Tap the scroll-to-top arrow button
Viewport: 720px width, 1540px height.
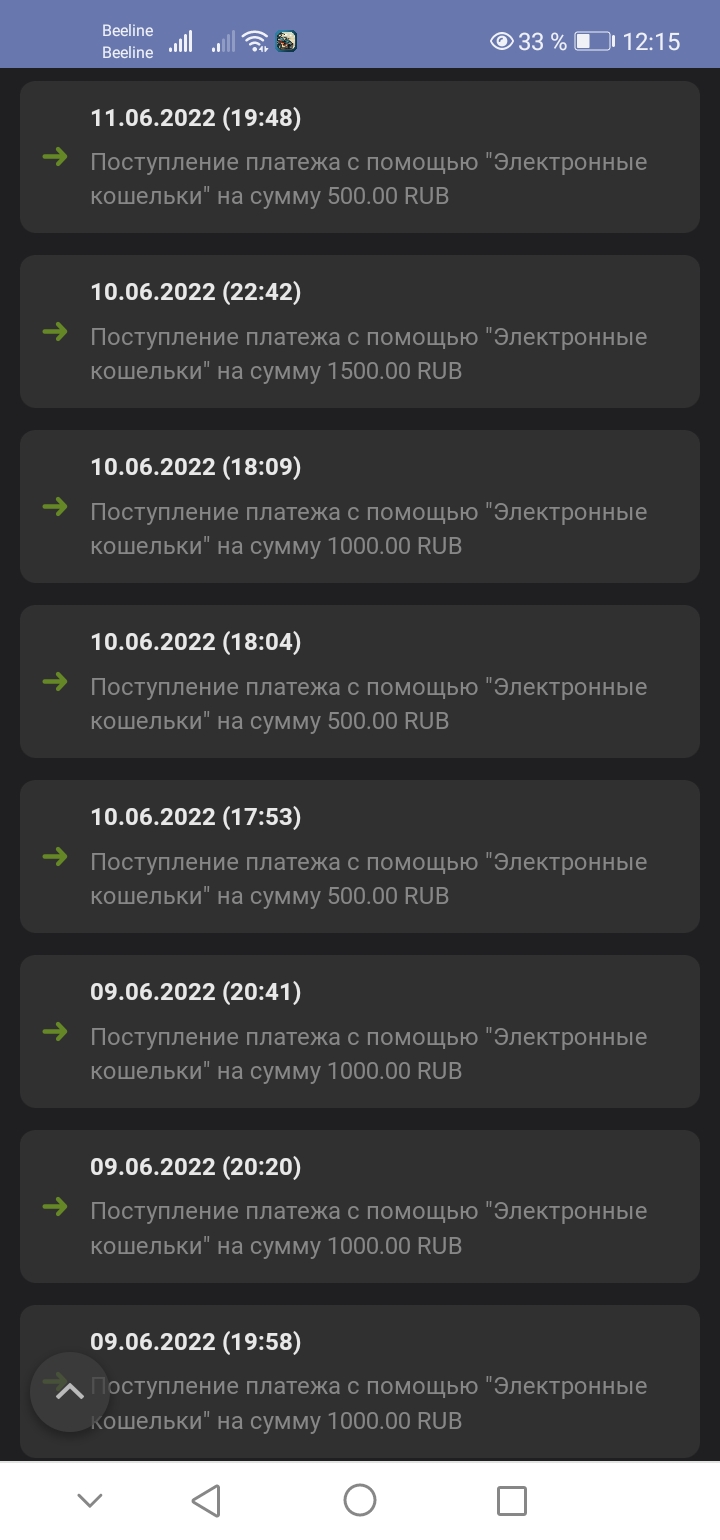point(69,1391)
